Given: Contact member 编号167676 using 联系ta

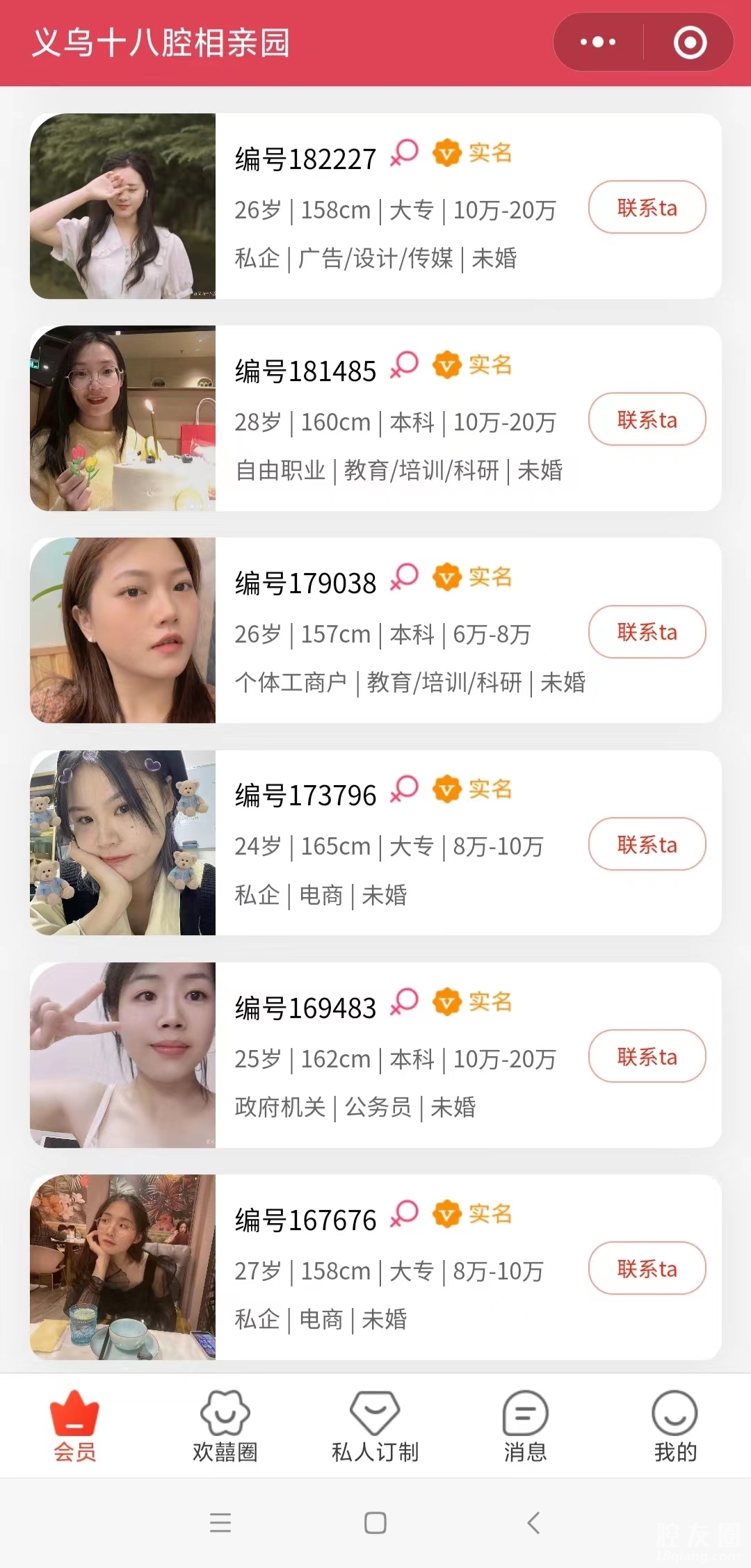Looking at the screenshot, I should click(x=647, y=1268).
